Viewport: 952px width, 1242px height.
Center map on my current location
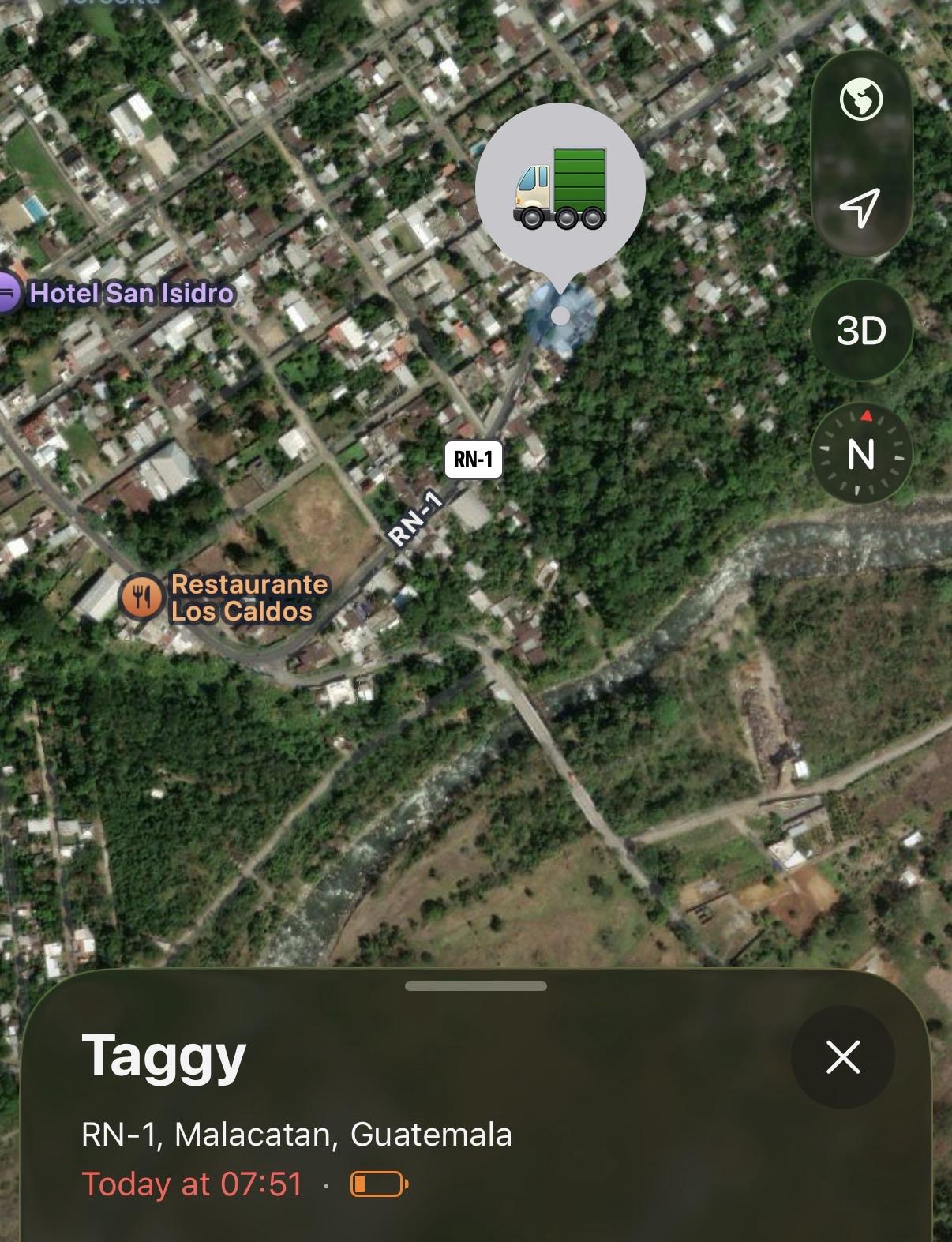tap(860, 207)
